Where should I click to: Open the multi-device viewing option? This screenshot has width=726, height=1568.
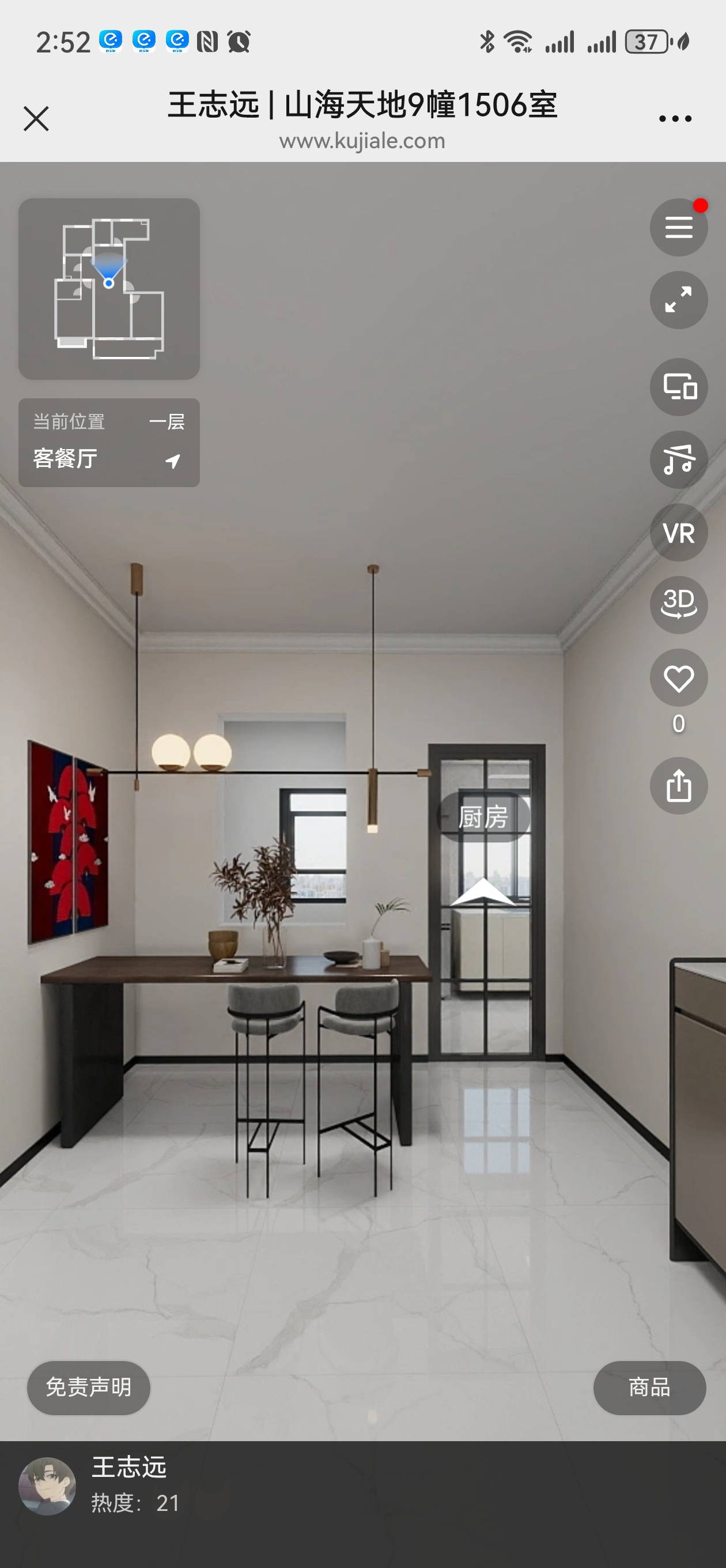[x=679, y=387]
